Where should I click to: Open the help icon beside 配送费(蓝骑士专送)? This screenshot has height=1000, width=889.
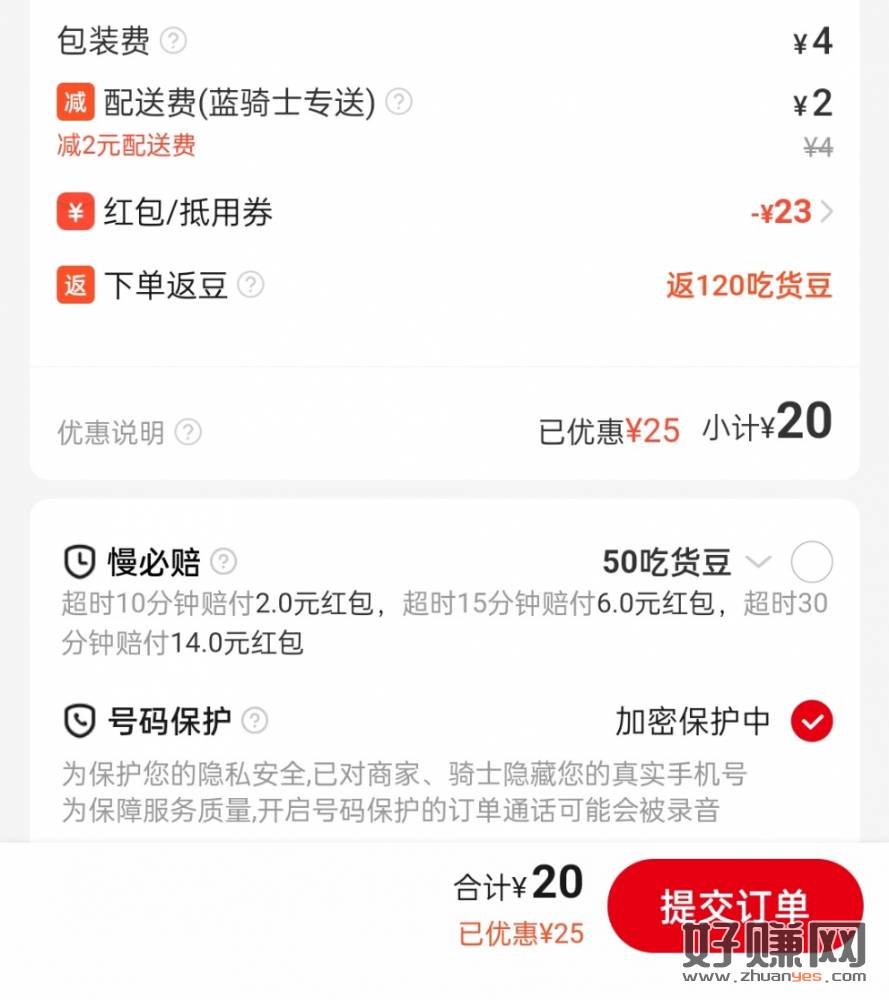[x=399, y=102]
